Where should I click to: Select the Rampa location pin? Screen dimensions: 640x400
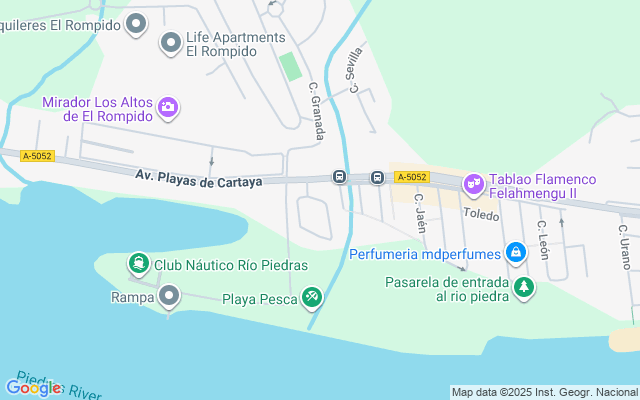(169, 296)
